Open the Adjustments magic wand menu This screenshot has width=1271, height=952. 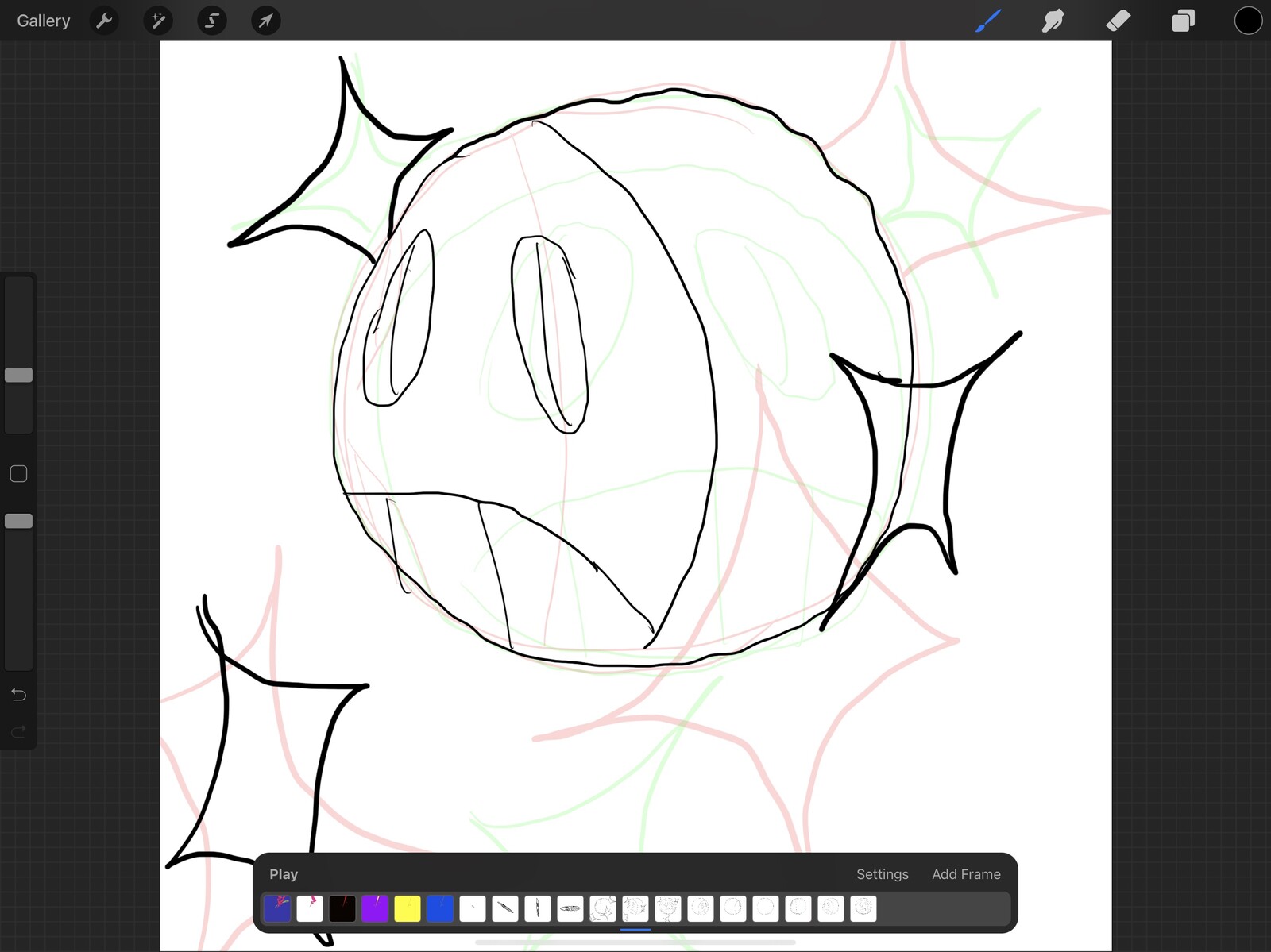158,21
